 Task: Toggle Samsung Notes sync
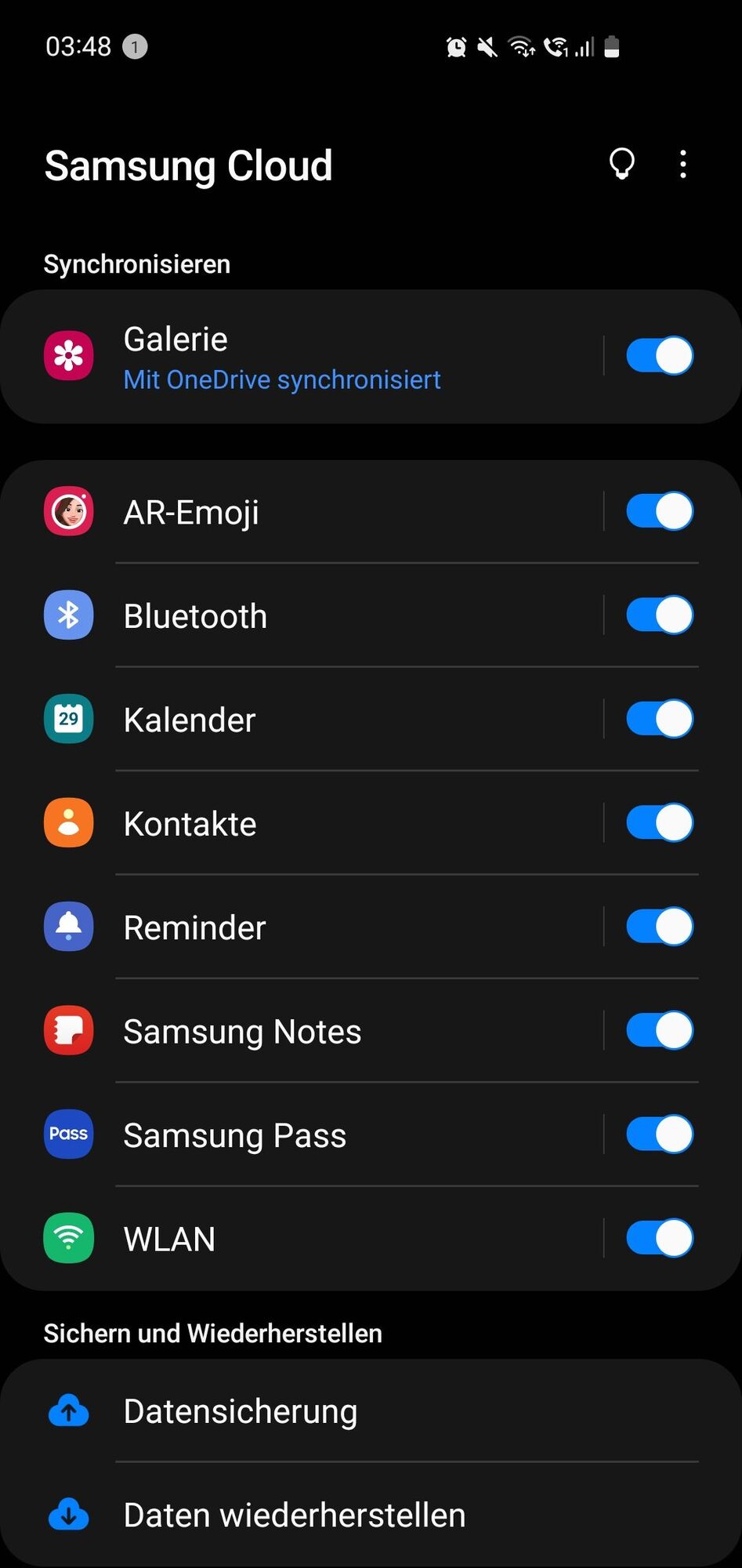point(659,1030)
